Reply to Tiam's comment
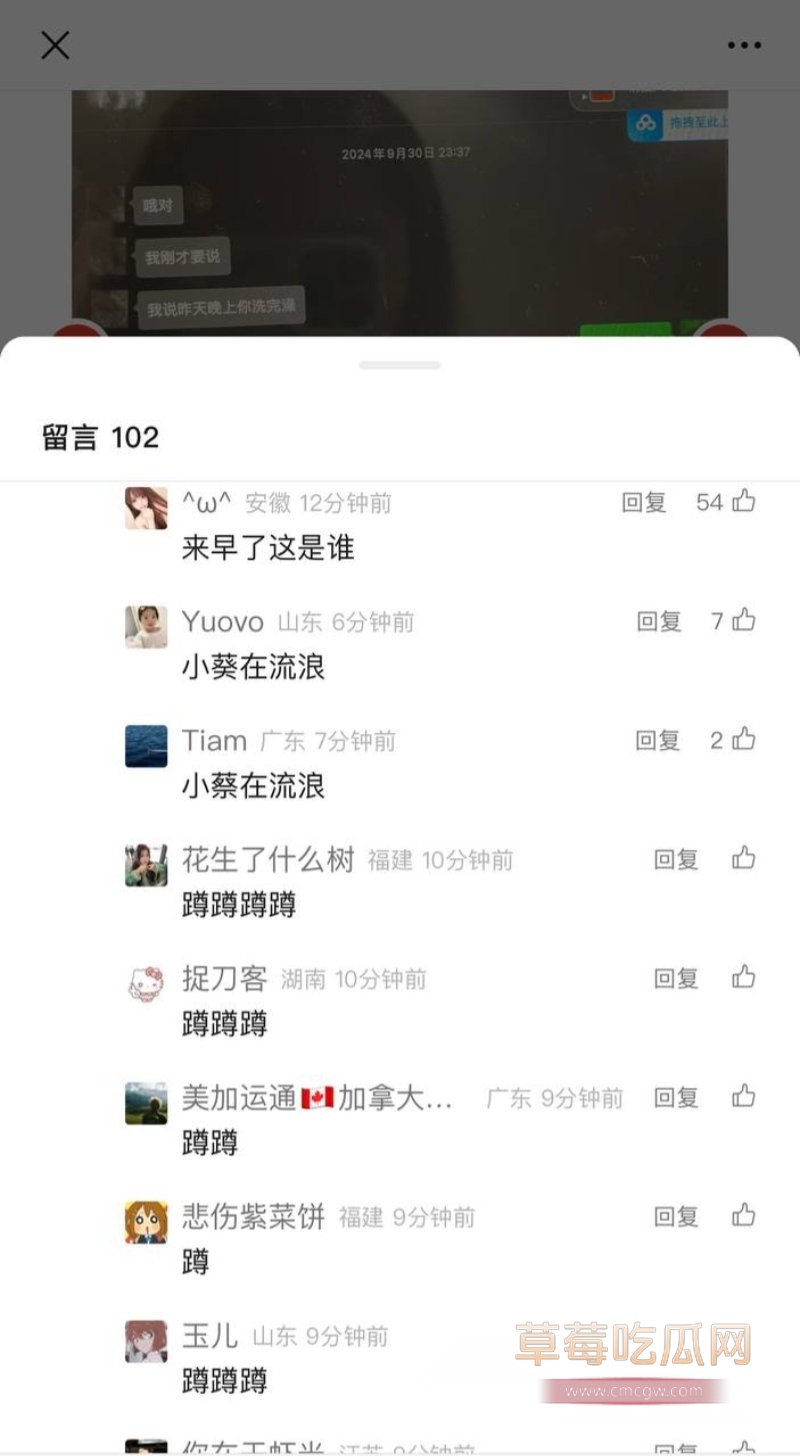800x1456 pixels. coord(657,741)
